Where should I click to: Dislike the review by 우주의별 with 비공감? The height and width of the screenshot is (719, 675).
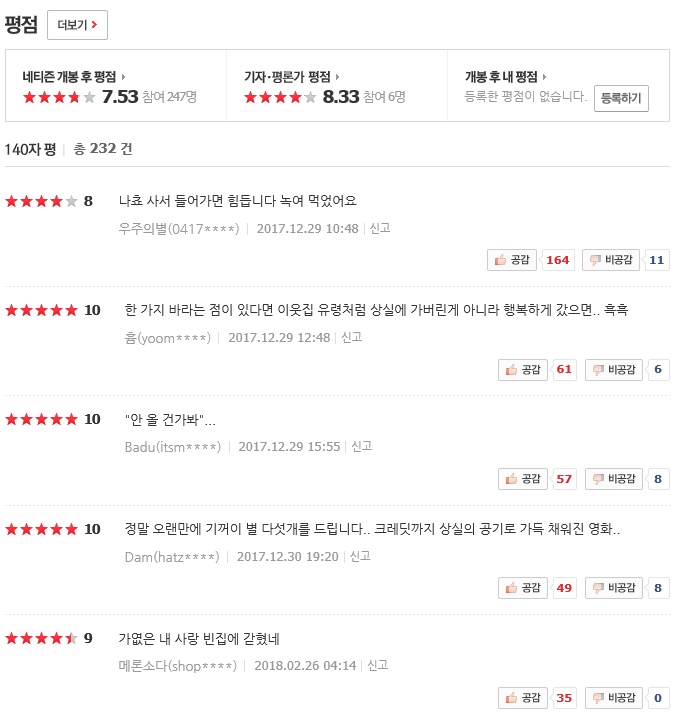[611, 260]
